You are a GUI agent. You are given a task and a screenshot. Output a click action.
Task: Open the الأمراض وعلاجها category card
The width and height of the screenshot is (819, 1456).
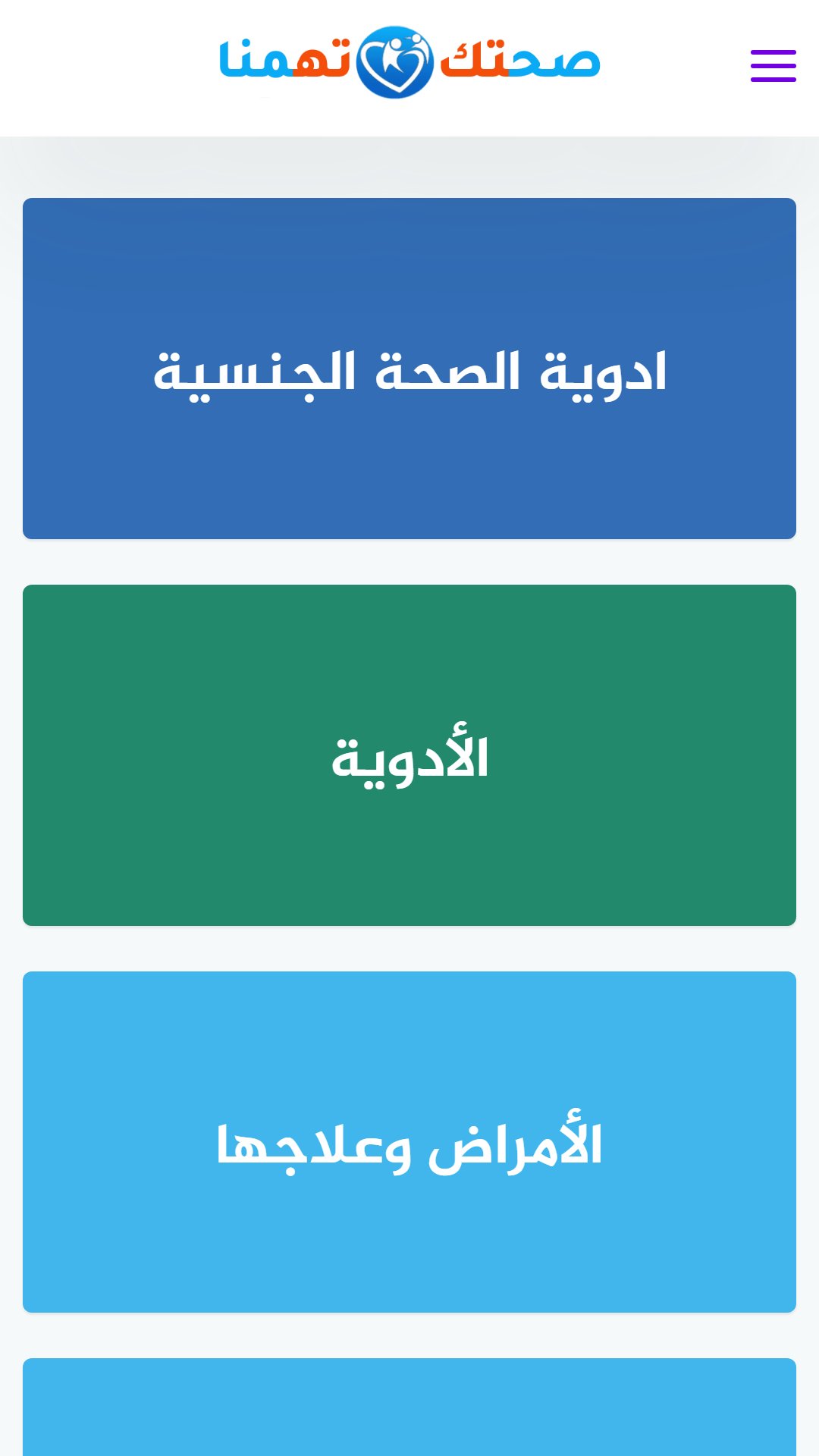pos(409,1142)
